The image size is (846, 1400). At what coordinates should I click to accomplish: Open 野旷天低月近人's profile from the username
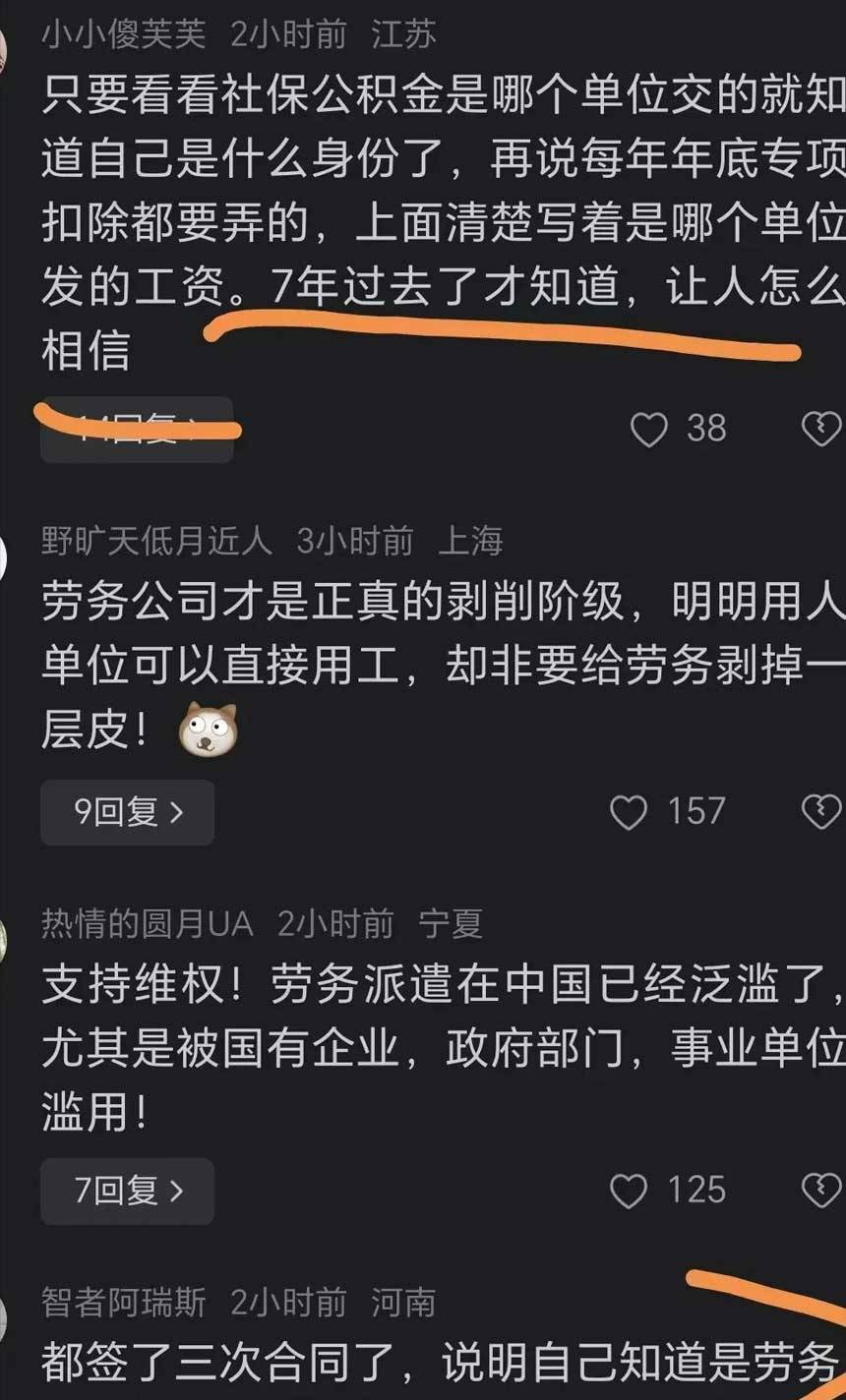click(x=155, y=541)
